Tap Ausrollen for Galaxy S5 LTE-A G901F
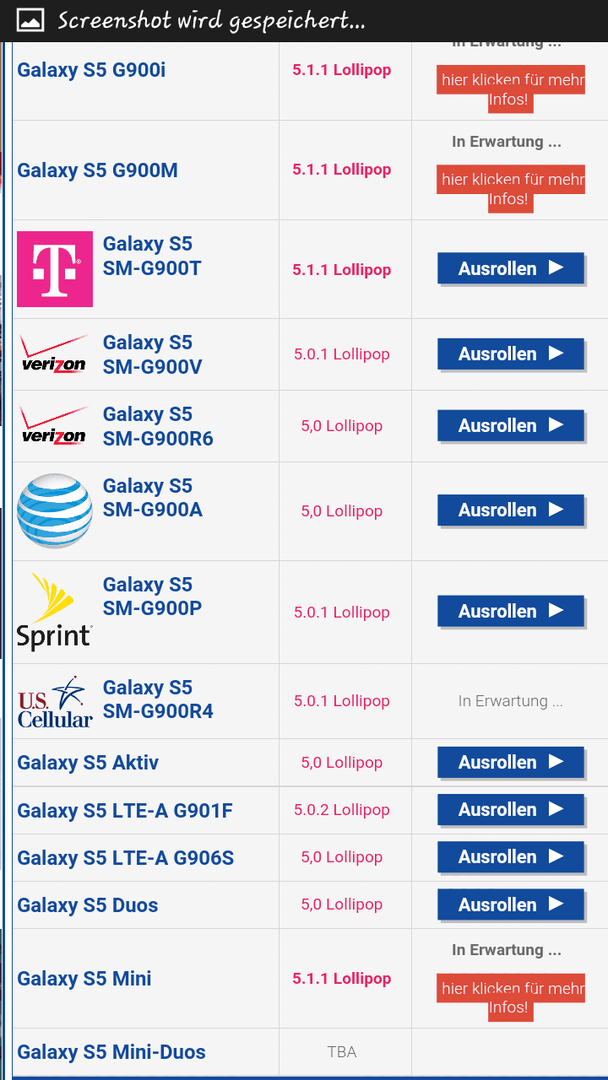Image resolution: width=608 pixels, height=1080 pixels. 511,810
